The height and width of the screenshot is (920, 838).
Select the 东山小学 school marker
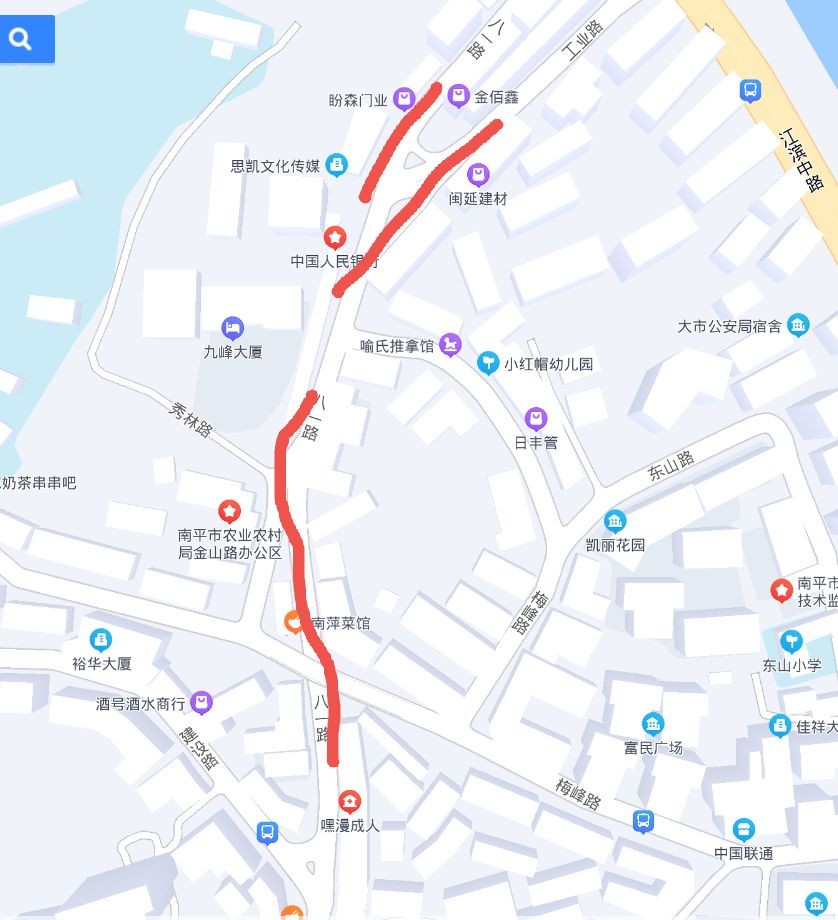click(791, 641)
